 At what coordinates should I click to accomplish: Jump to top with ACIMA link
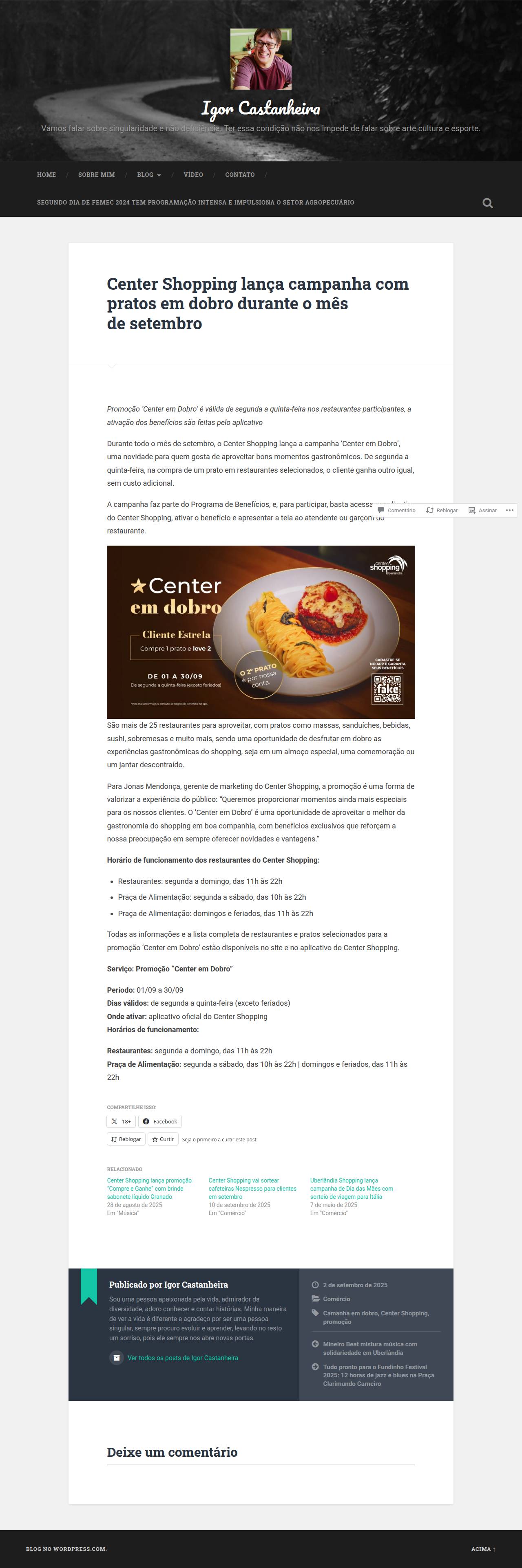click(x=483, y=1548)
